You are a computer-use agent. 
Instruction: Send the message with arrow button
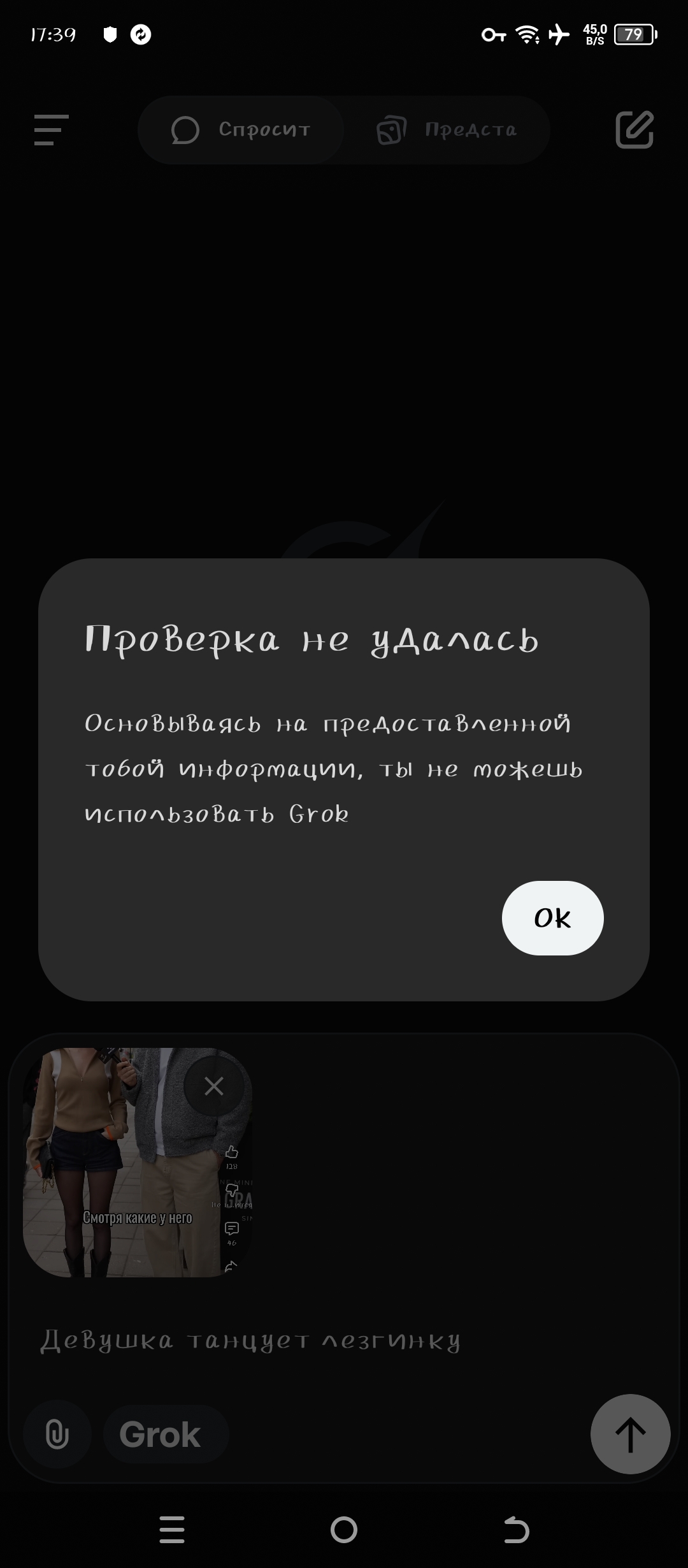pyautogui.click(x=630, y=1434)
